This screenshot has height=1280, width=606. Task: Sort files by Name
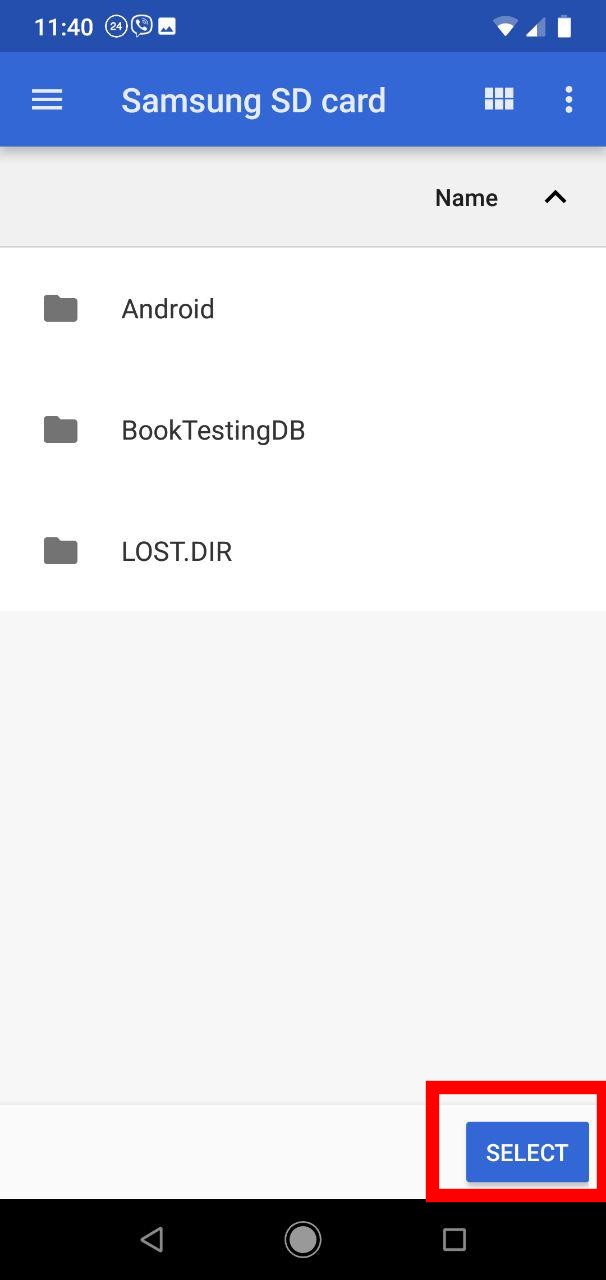[467, 198]
